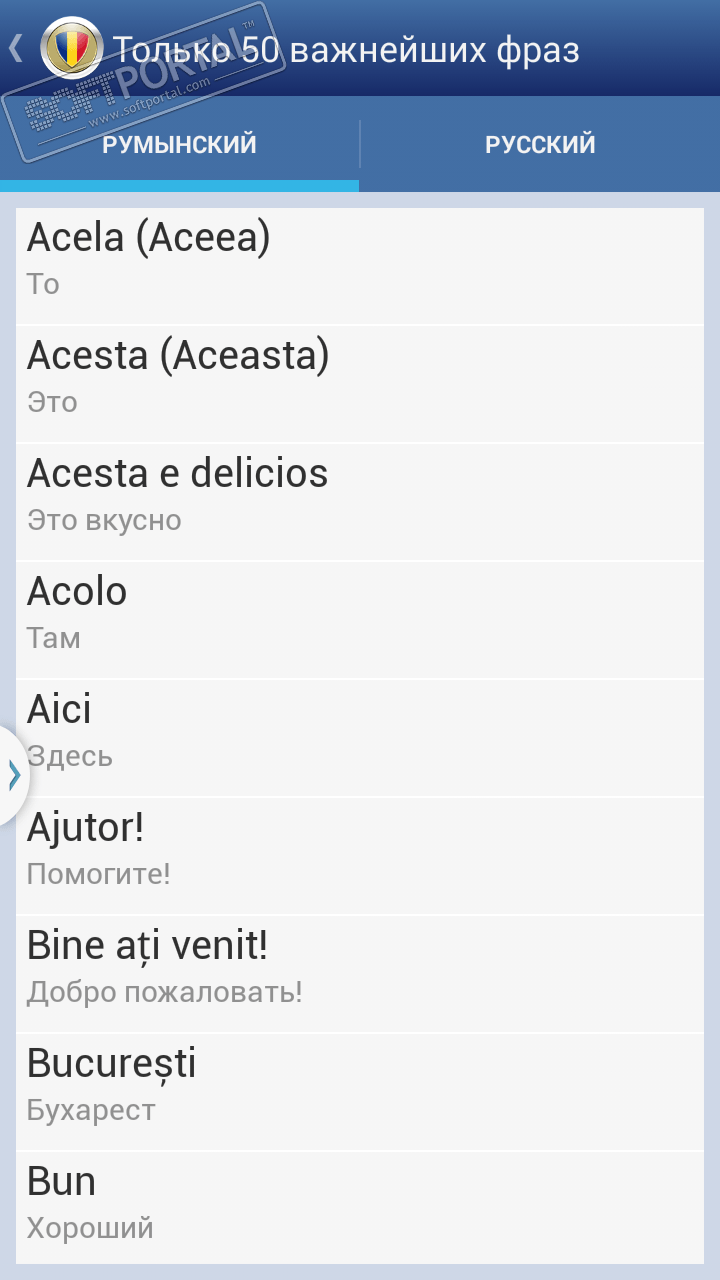Open the phrase Bine ați venit!
The width and height of the screenshot is (720, 1280).
360,974
